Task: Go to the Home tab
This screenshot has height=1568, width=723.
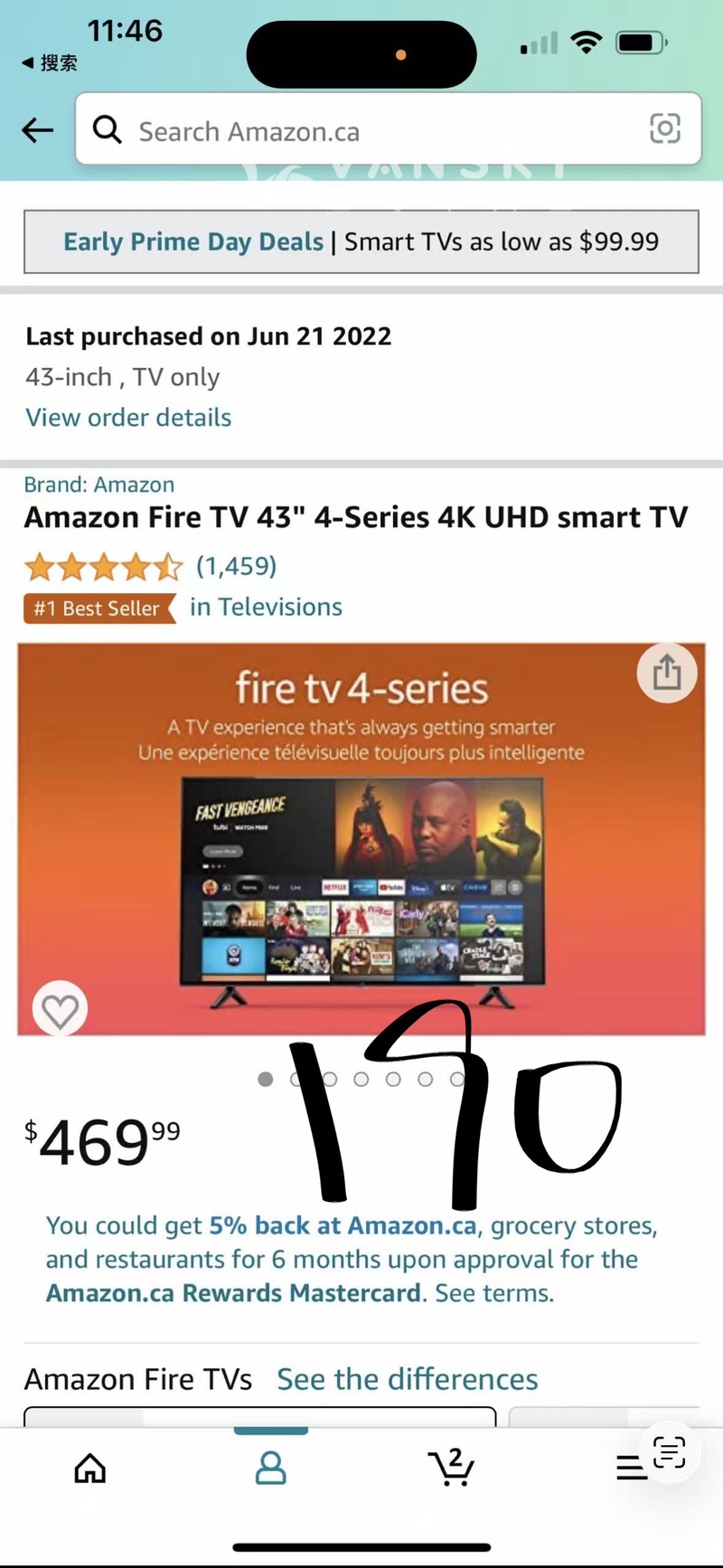Action: (x=89, y=1468)
